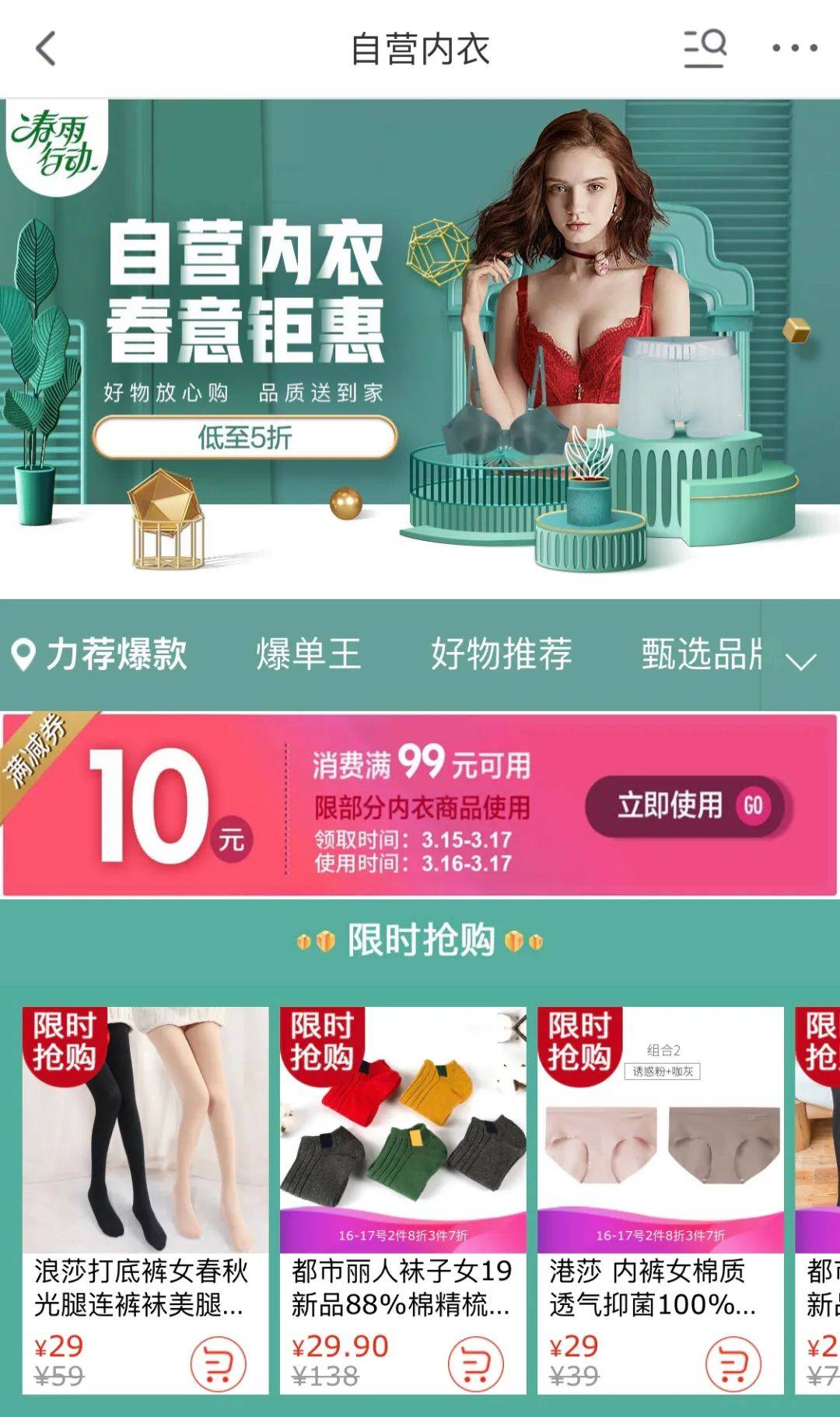Switch to the 甄选品牌 tab
The height and width of the screenshot is (1417, 840).
point(700,654)
